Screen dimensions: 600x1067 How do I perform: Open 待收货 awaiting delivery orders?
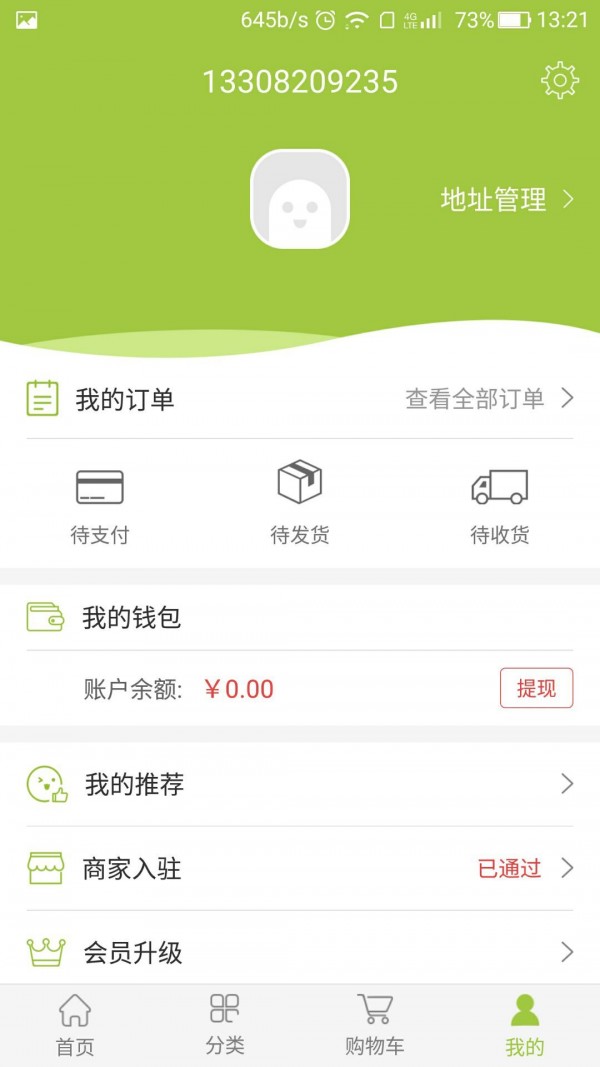[x=500, y=506]
